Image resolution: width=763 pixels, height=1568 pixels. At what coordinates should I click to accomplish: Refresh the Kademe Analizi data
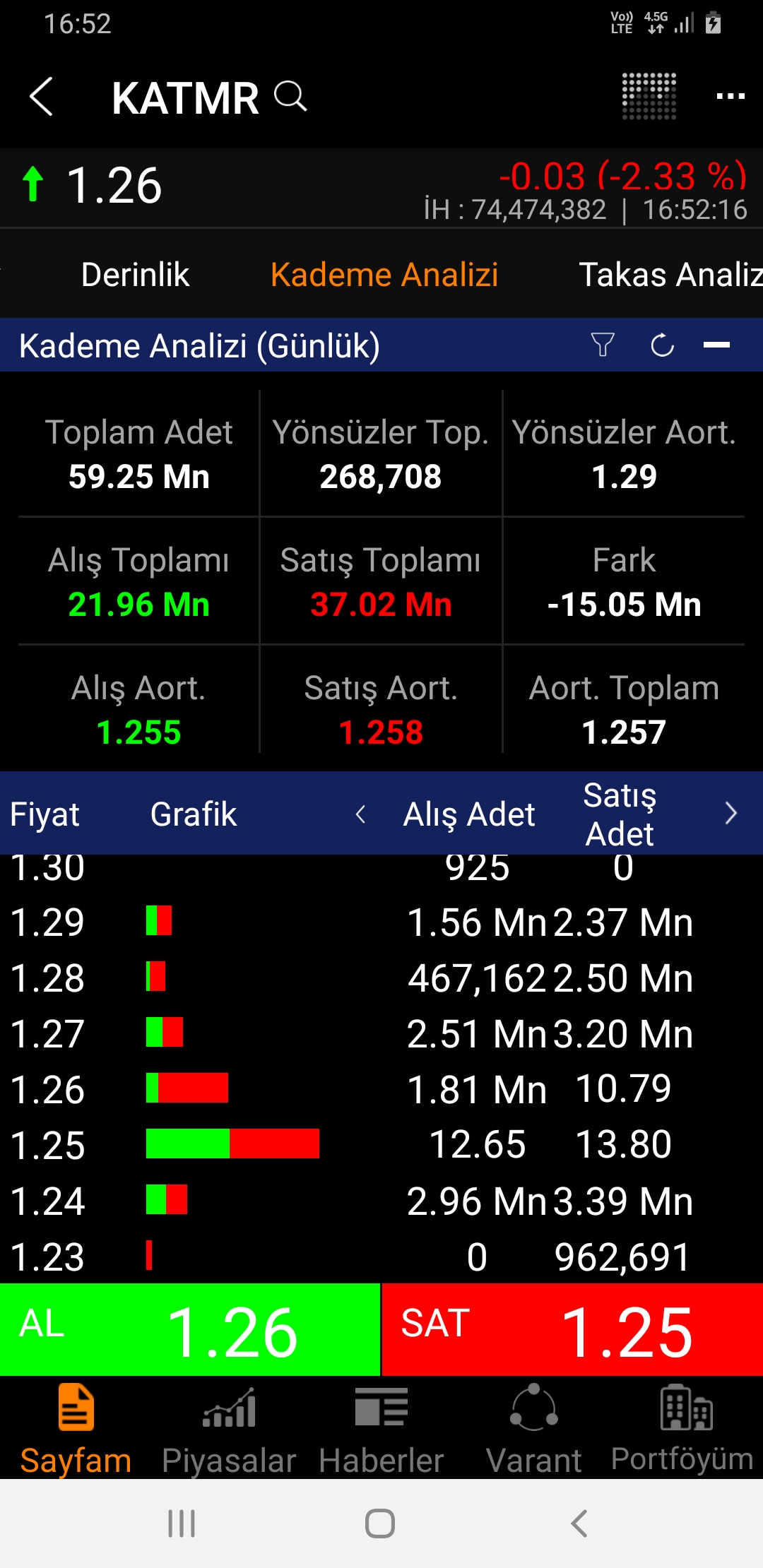pyautogui.click(x=662, y=345)
